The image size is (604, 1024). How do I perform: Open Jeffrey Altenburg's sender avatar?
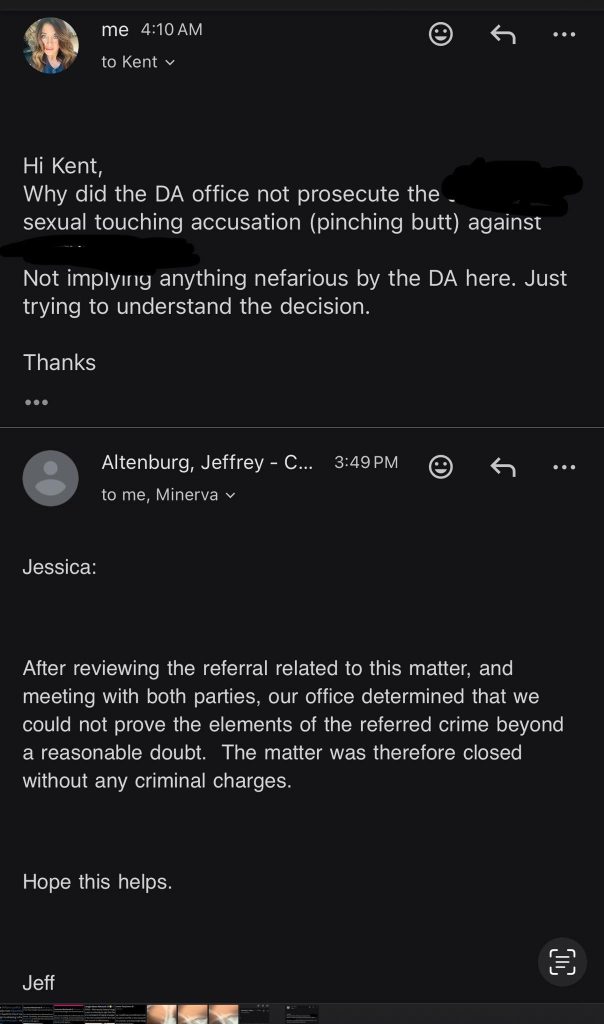pyautogui.click(x=50, y=478)
